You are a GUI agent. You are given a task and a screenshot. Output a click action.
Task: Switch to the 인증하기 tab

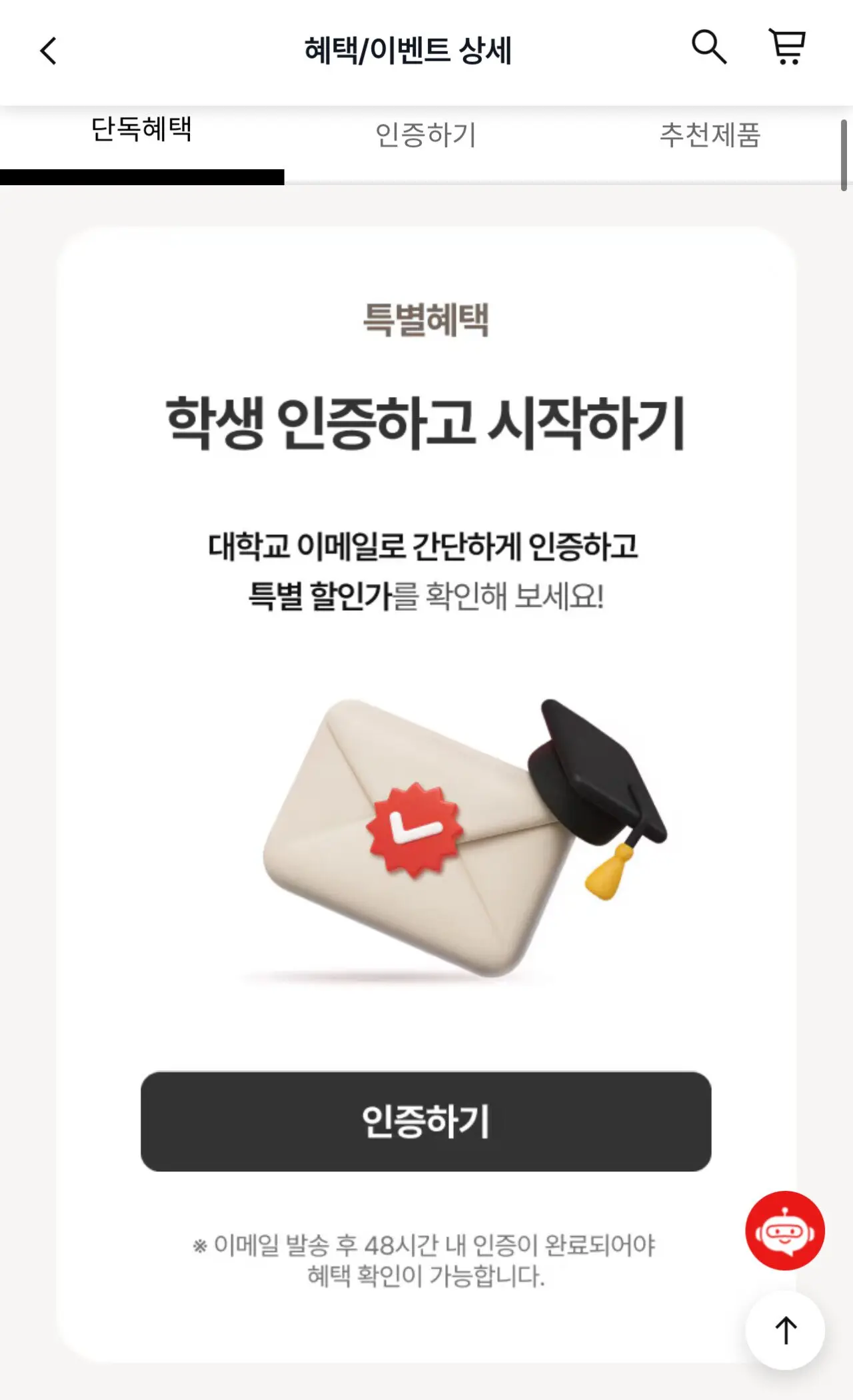pos(426,135)
